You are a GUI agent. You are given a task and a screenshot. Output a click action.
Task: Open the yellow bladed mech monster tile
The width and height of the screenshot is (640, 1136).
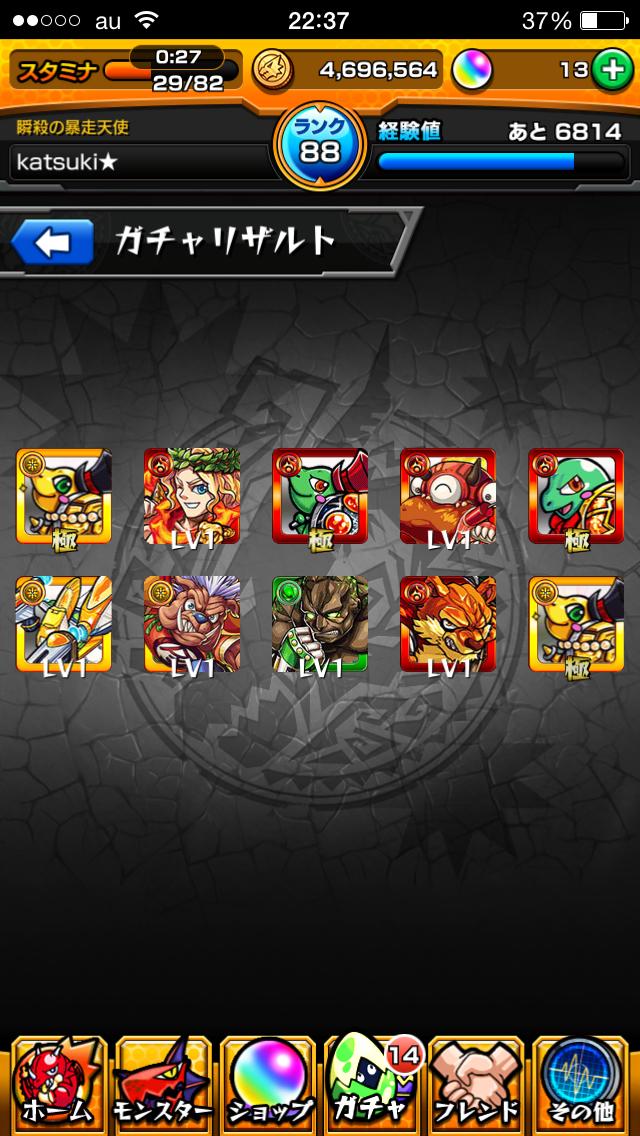pos(64,624)
